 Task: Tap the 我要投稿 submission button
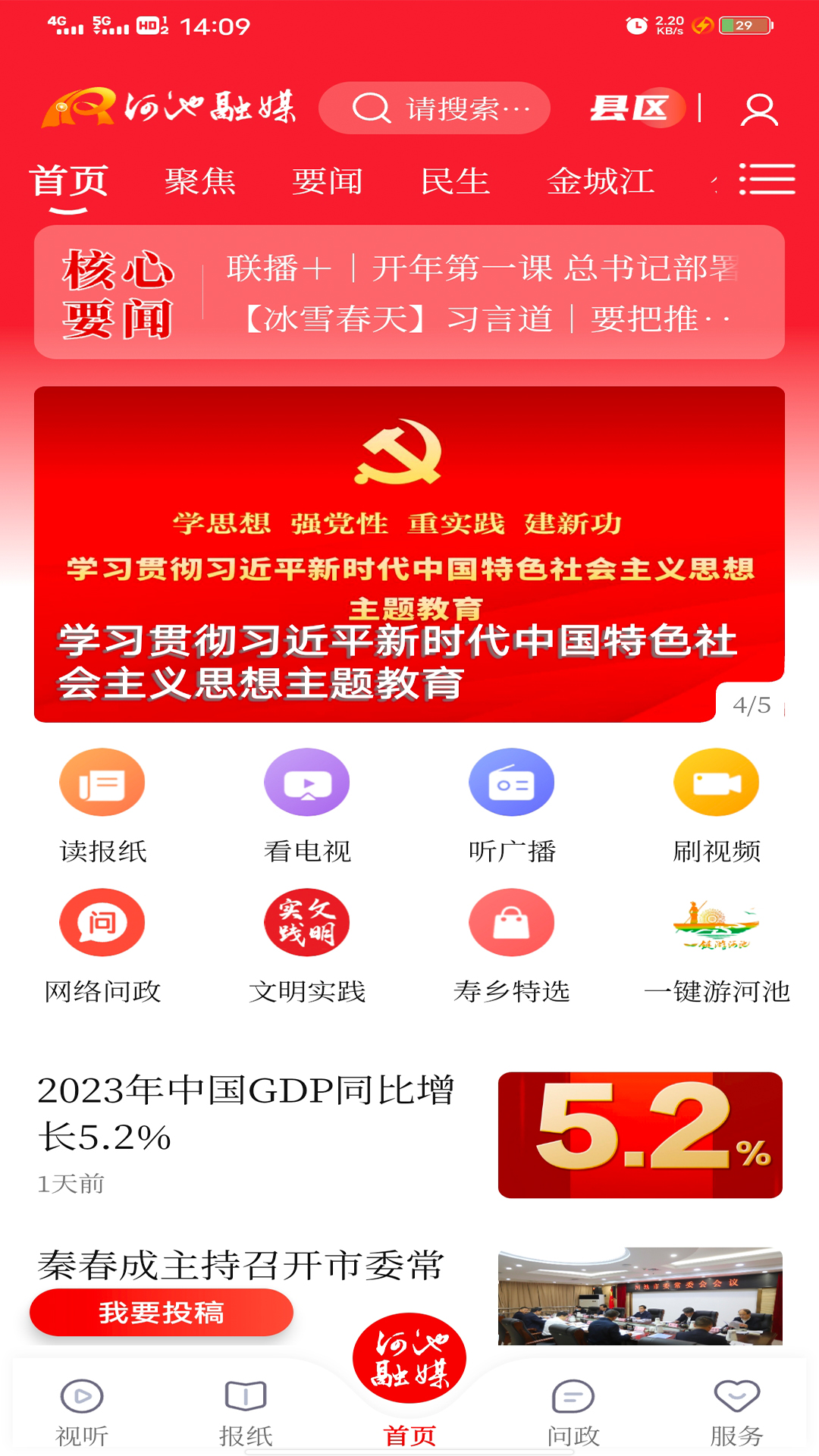[162, 1312]
